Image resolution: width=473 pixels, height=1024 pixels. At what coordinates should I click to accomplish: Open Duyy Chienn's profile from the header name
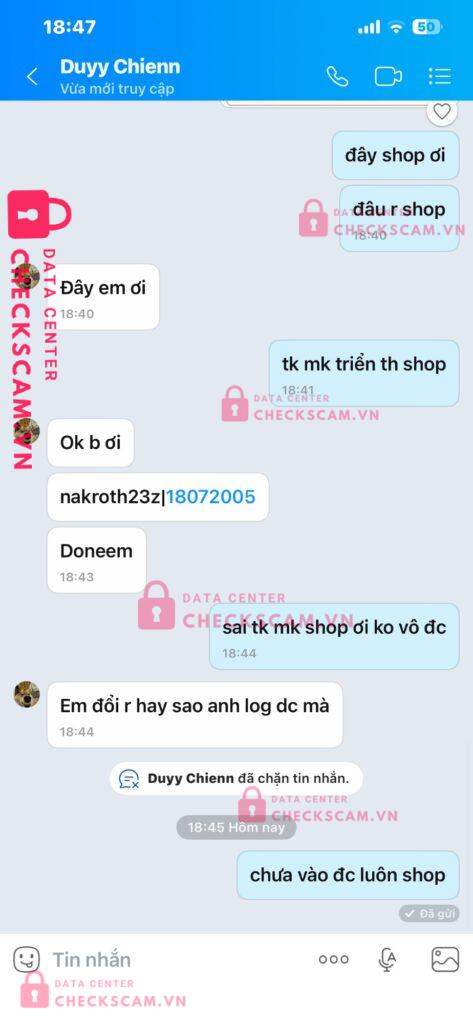120,67
